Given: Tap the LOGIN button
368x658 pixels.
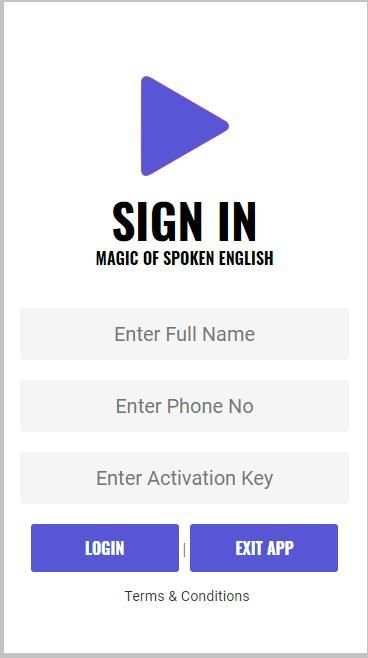Looking at the screenshot, I should coord(105,548).
